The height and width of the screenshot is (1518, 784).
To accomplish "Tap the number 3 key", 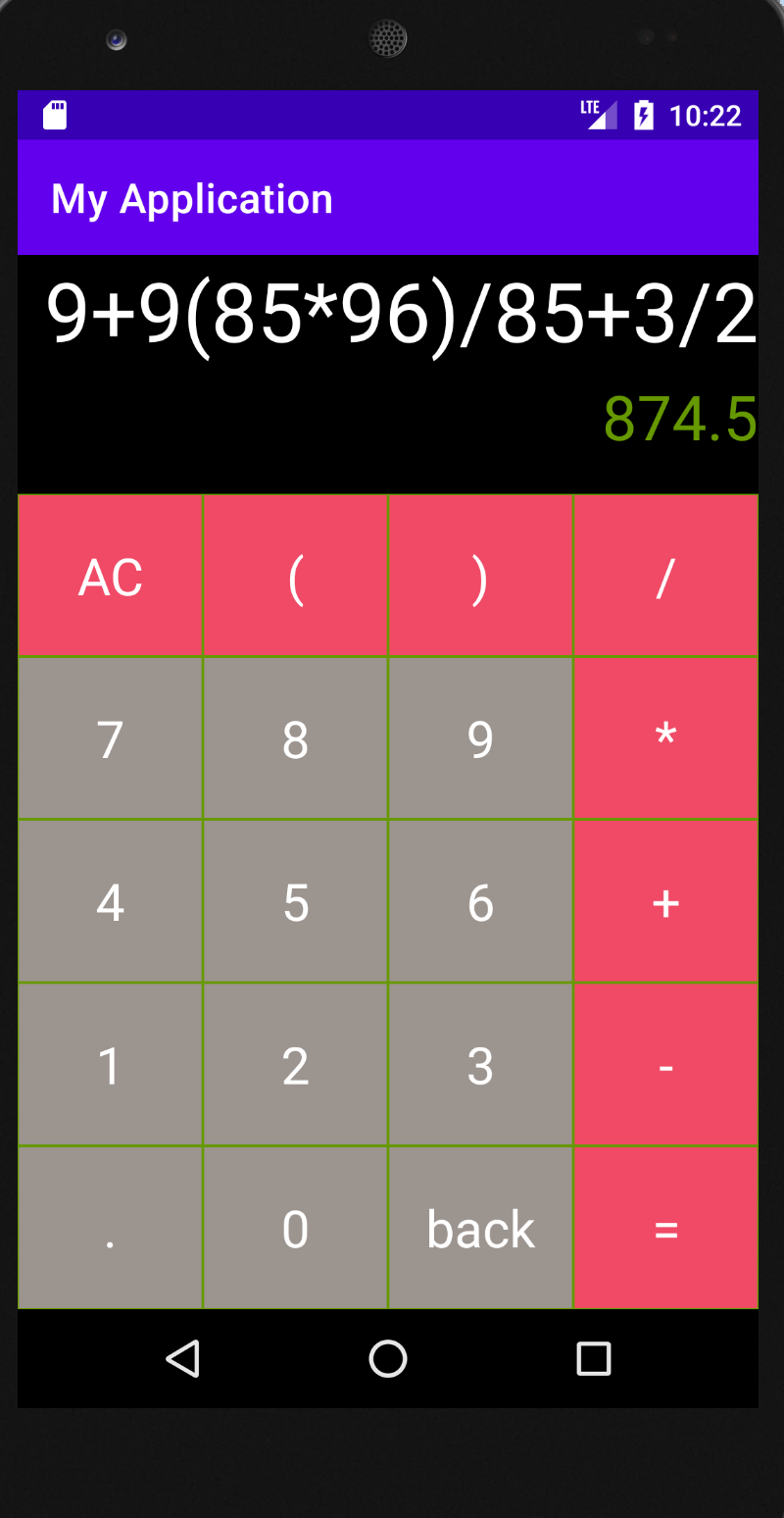I will click(480, 1065).
